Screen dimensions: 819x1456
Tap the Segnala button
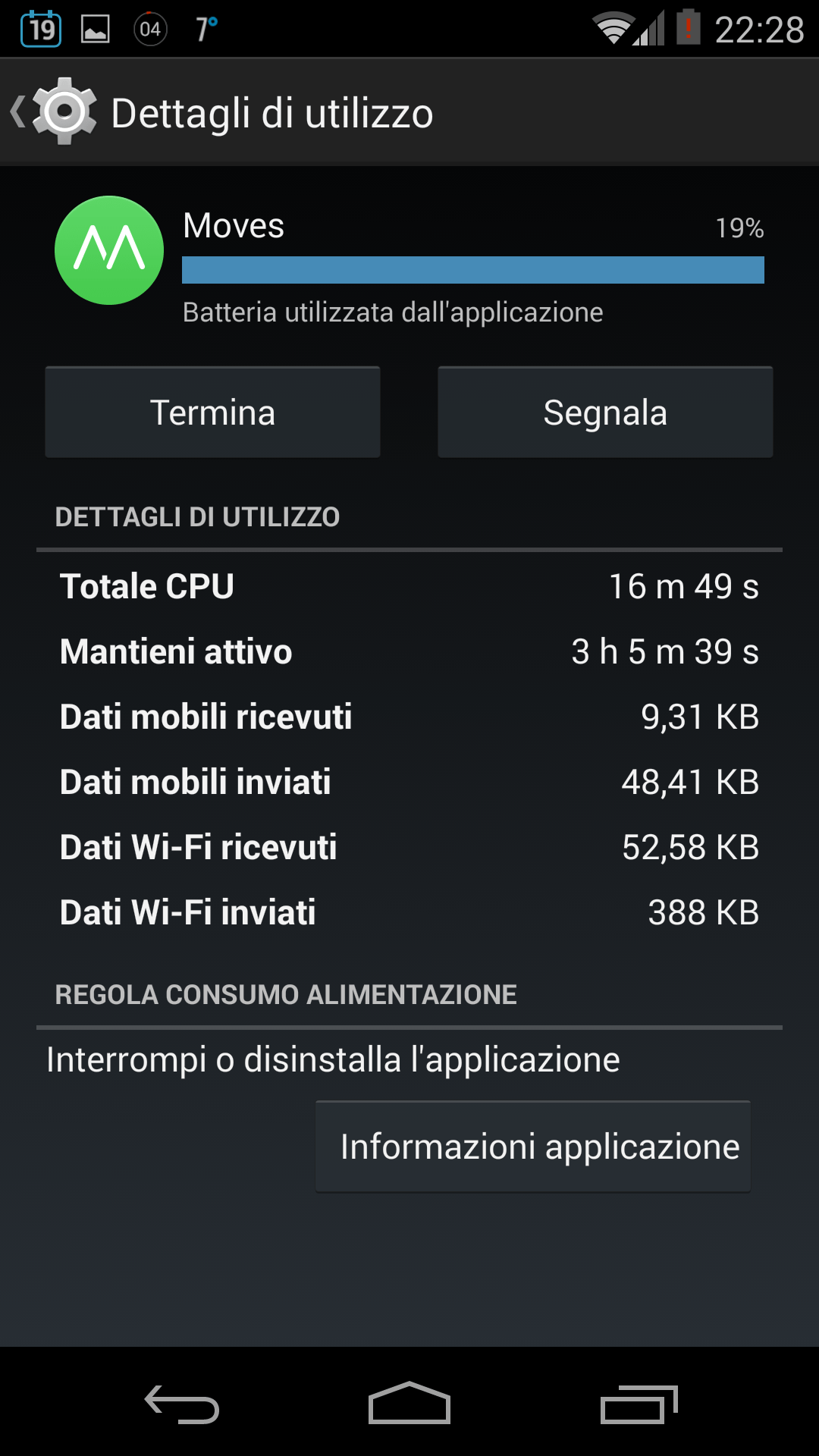tap(605, 413)
